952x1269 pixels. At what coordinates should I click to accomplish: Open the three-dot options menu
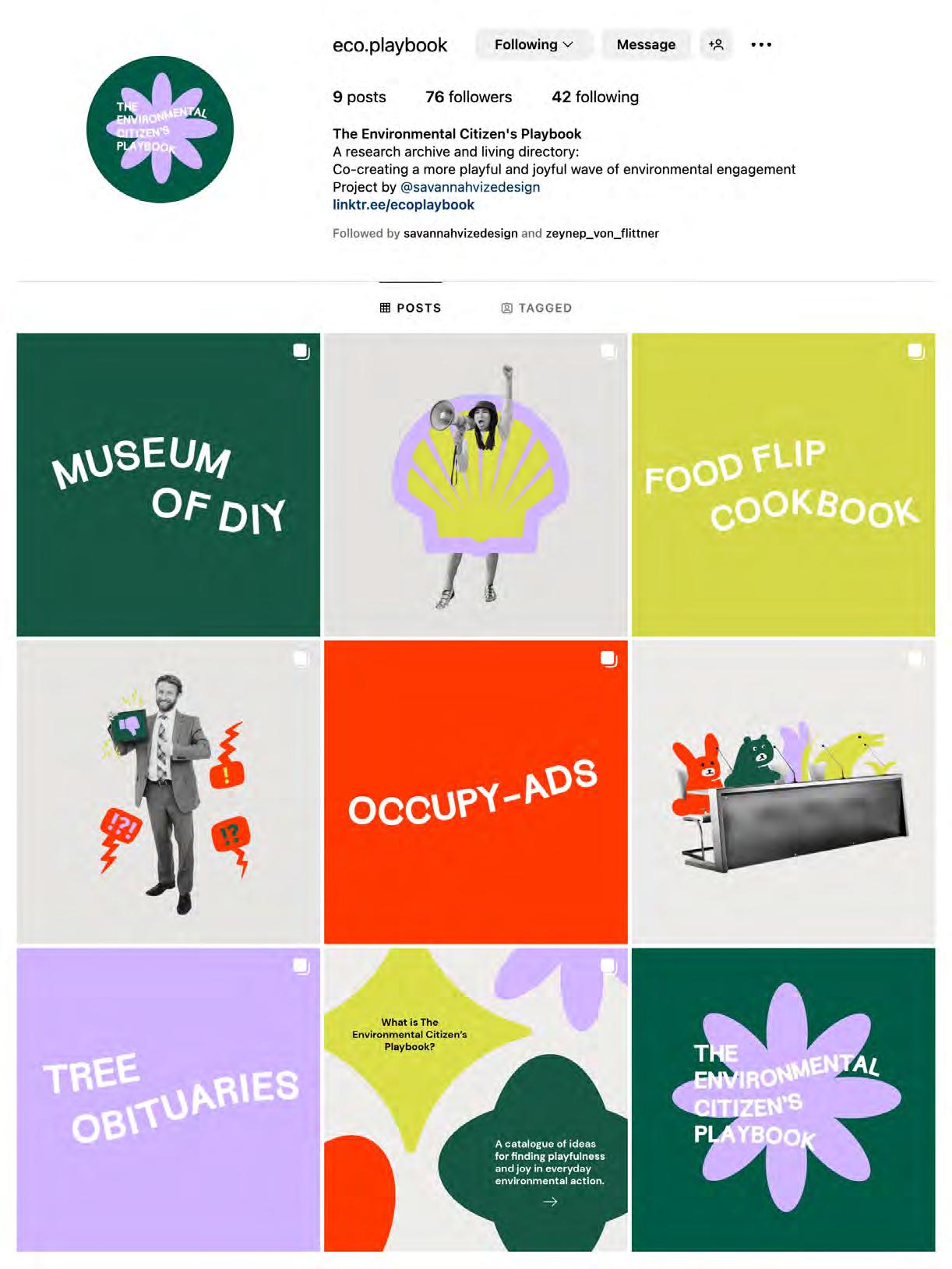(x=761, y=44)
